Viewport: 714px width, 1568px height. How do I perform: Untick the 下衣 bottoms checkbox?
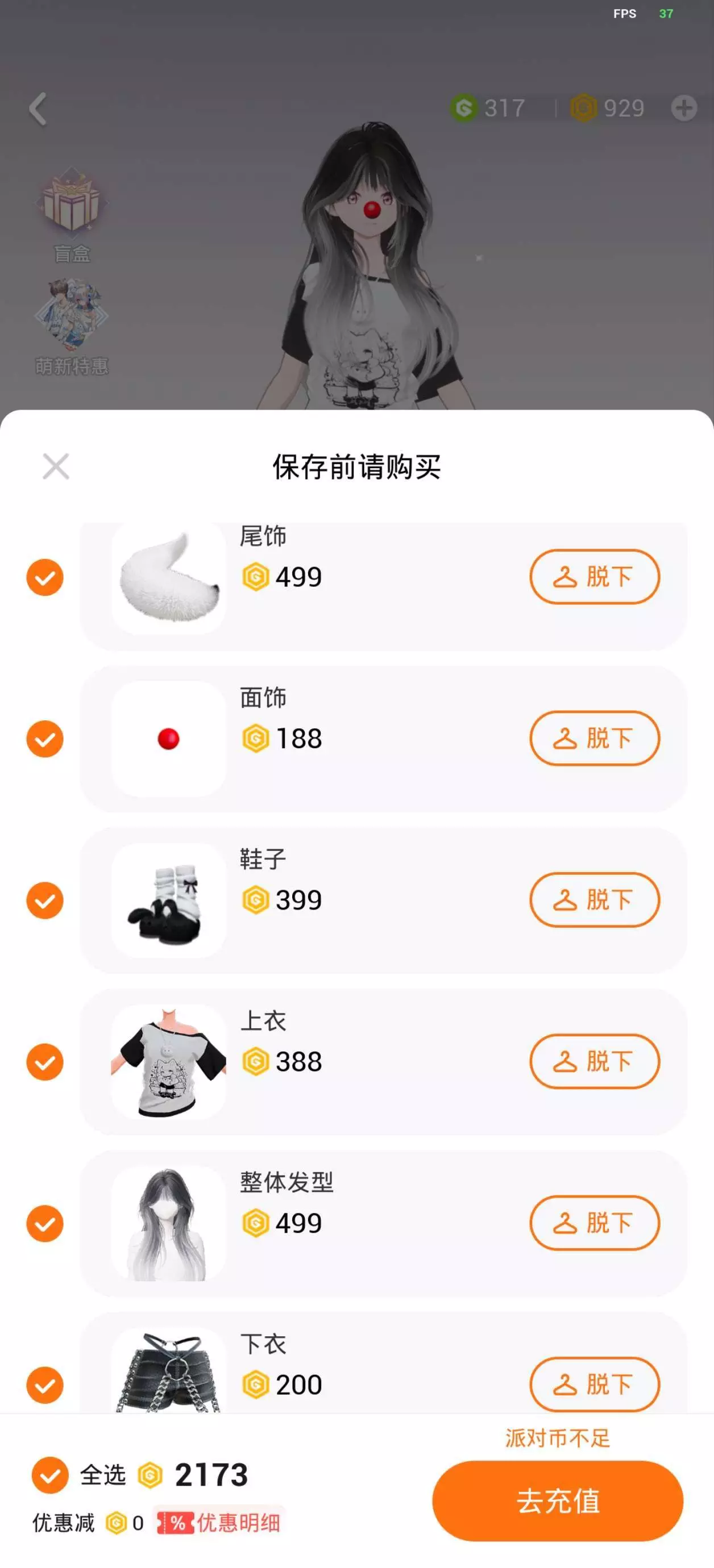(x=45, y=1385)
